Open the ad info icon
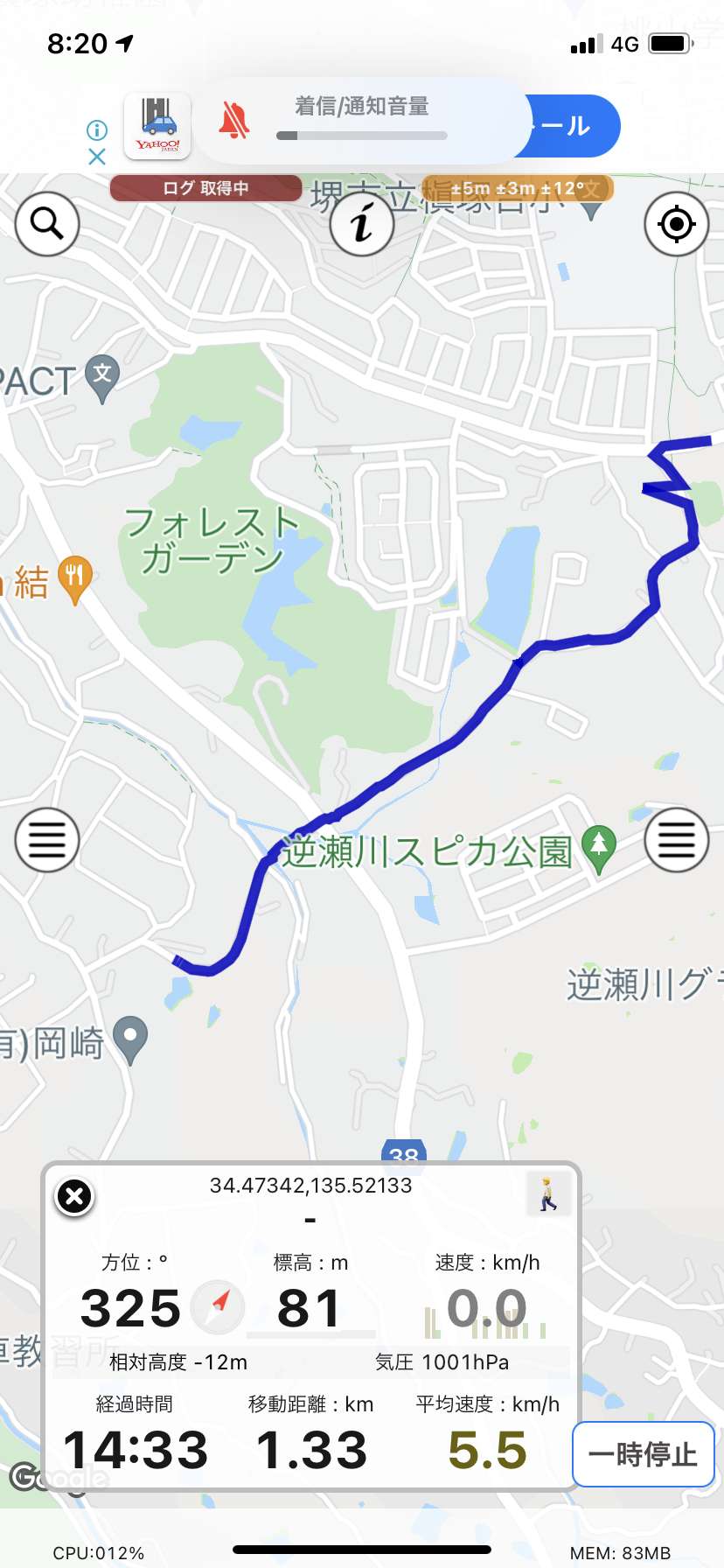The image size is (724, 1568). [x=97, y=130]
